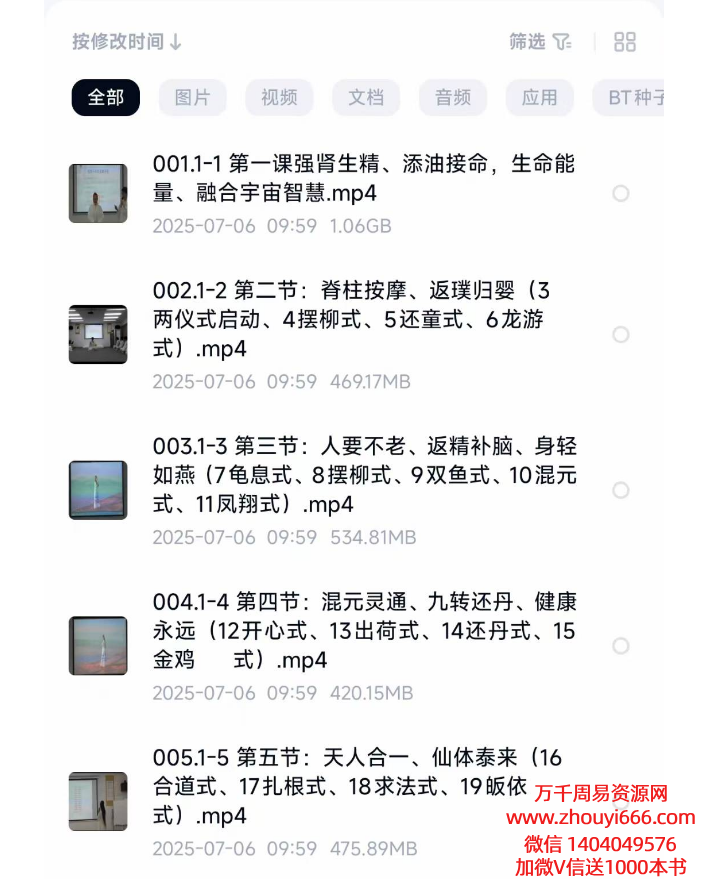
Task: Select the 004.1-4 file checkbox
Action: pos(621,646)
